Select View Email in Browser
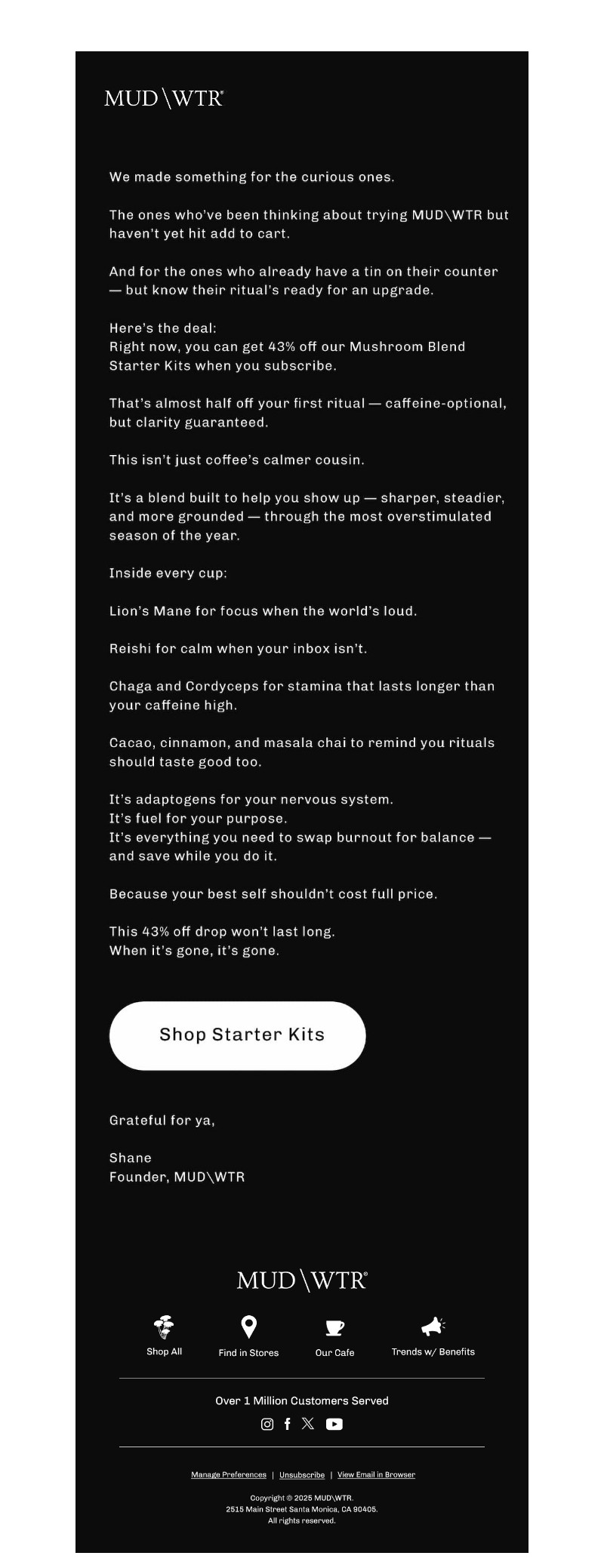Image resolution: width=604 pixels, height=1568 pixels. click(x=376, y=1474)
